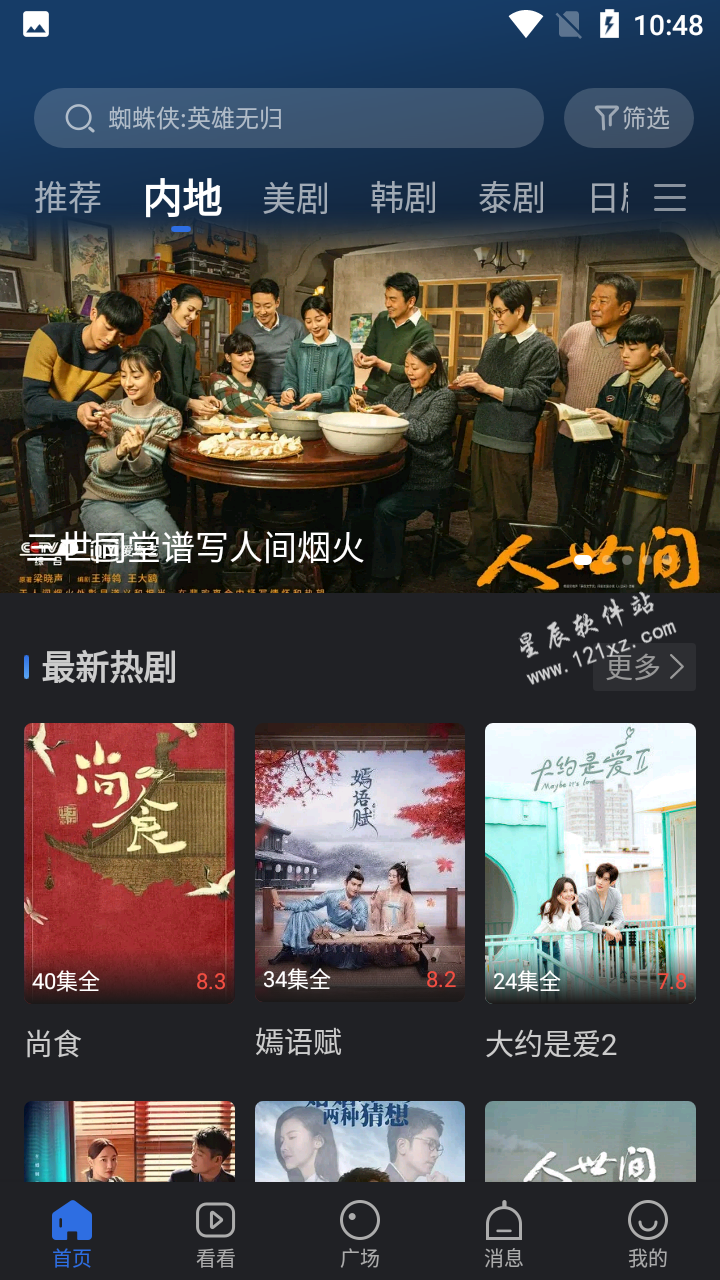
Task: Go to the 首页 tab
Action: [x=72, y=1234]
